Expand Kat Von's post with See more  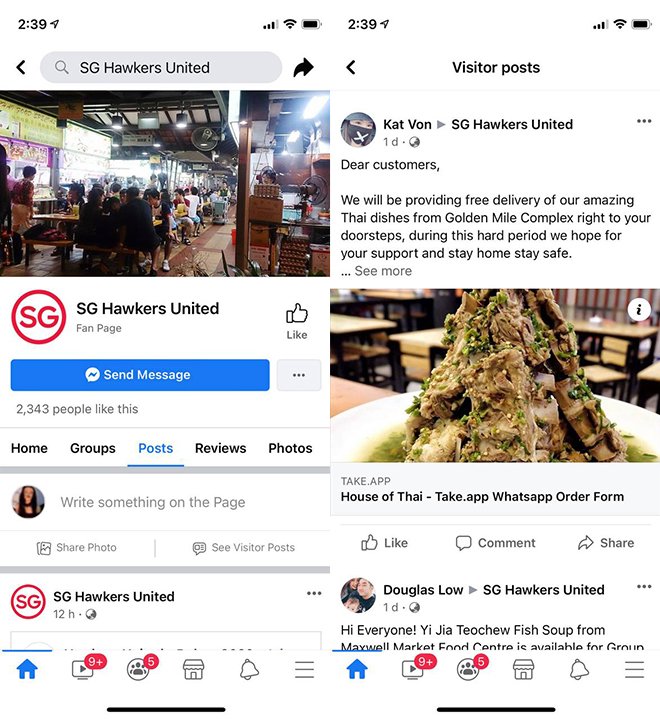(382, 271)
